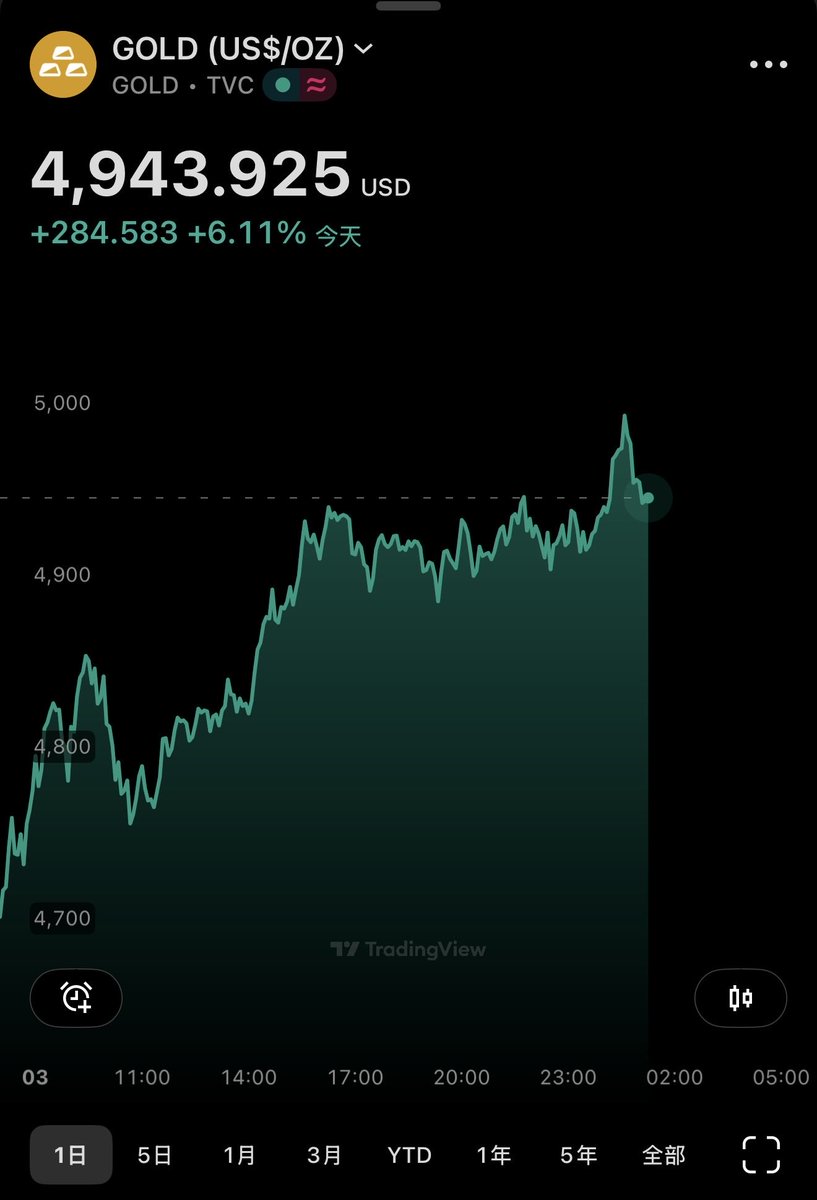Switch to the 5日 time range
Image resolution: width=817 pixels, height=1200 pixels.
point(155,1155)
